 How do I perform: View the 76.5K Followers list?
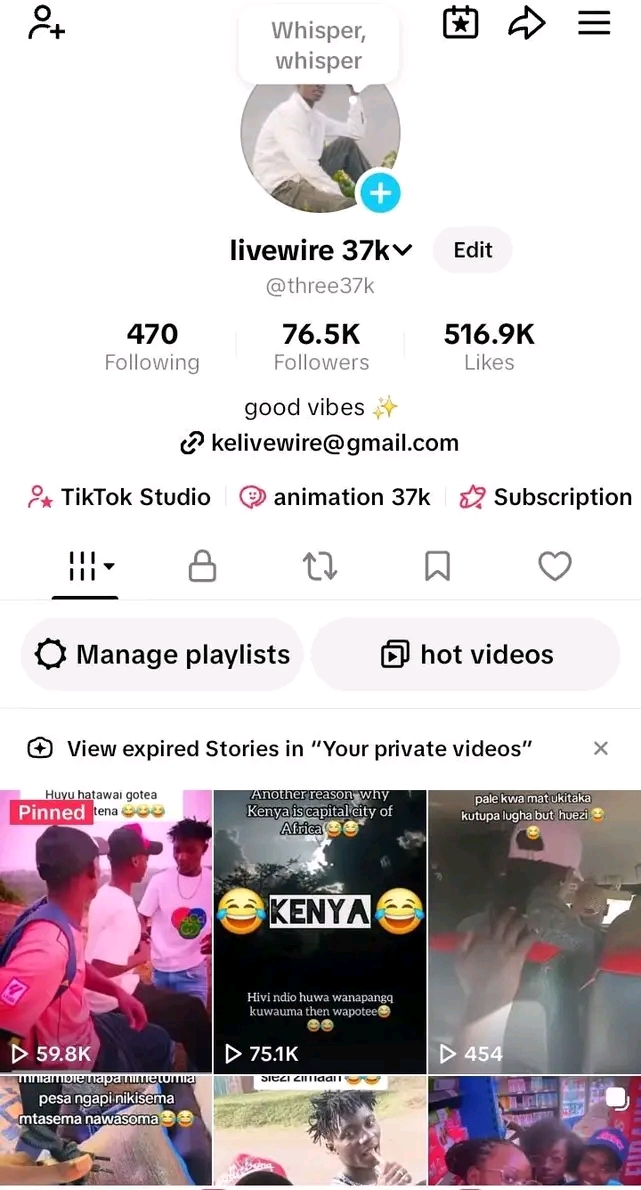321,346
